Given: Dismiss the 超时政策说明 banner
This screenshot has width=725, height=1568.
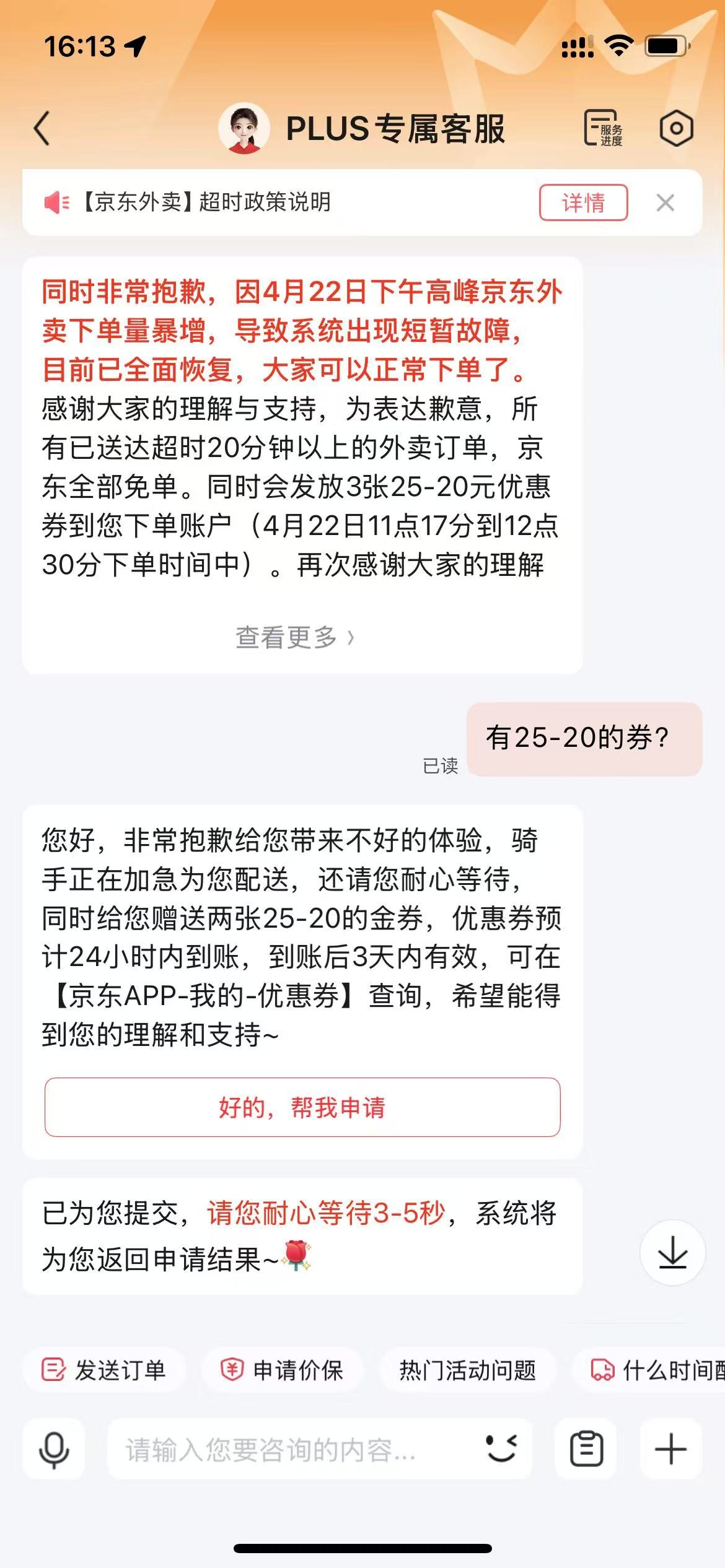Looking at the screenshot, I should pyautogui.click(x=666, y=203).
